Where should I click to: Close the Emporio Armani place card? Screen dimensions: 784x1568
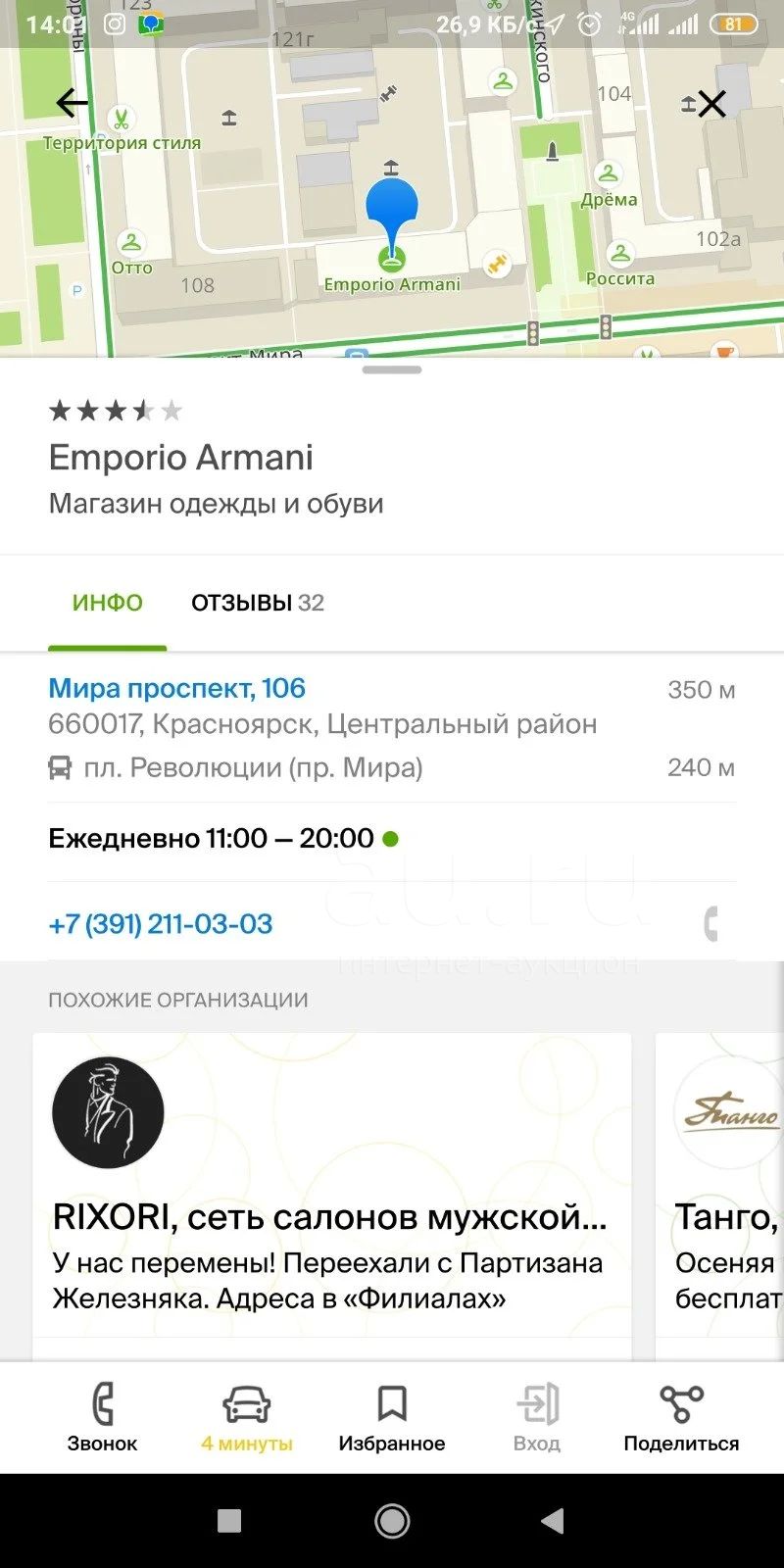pyautogui.click(x=711, y=104)
